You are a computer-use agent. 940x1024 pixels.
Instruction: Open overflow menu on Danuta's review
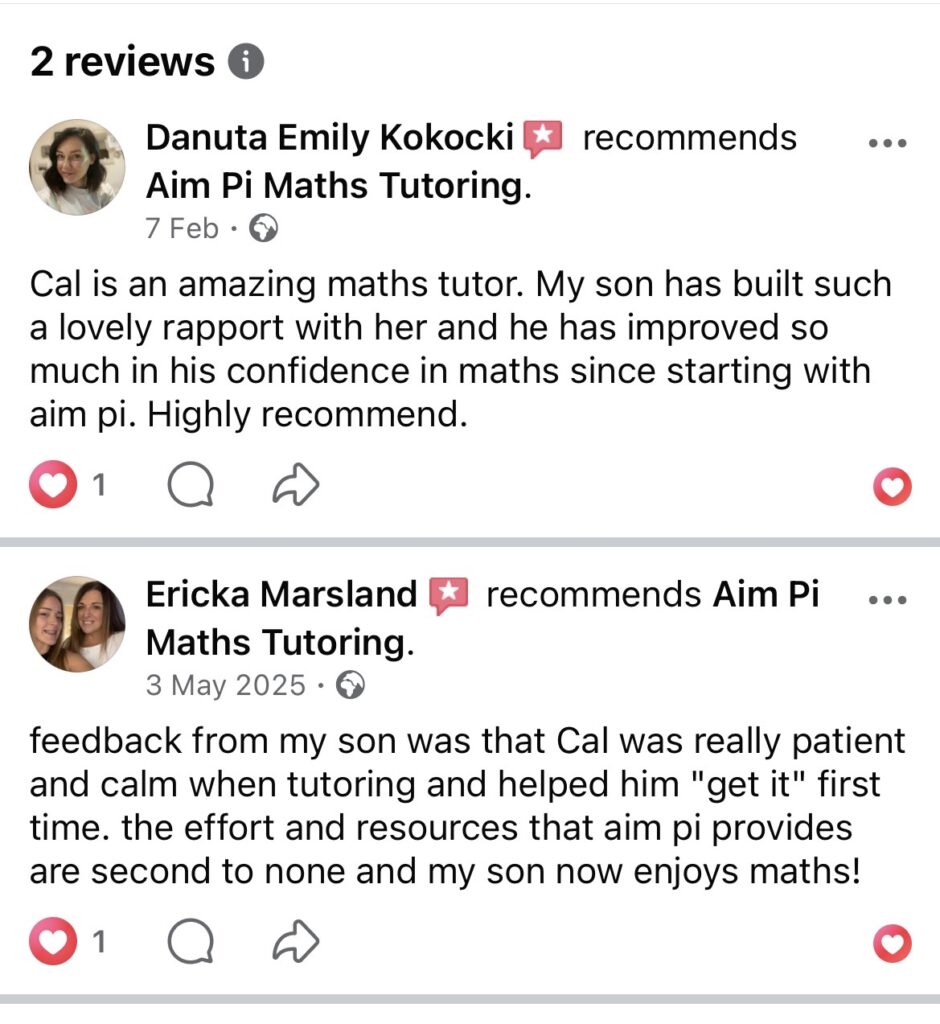point(887,144)
